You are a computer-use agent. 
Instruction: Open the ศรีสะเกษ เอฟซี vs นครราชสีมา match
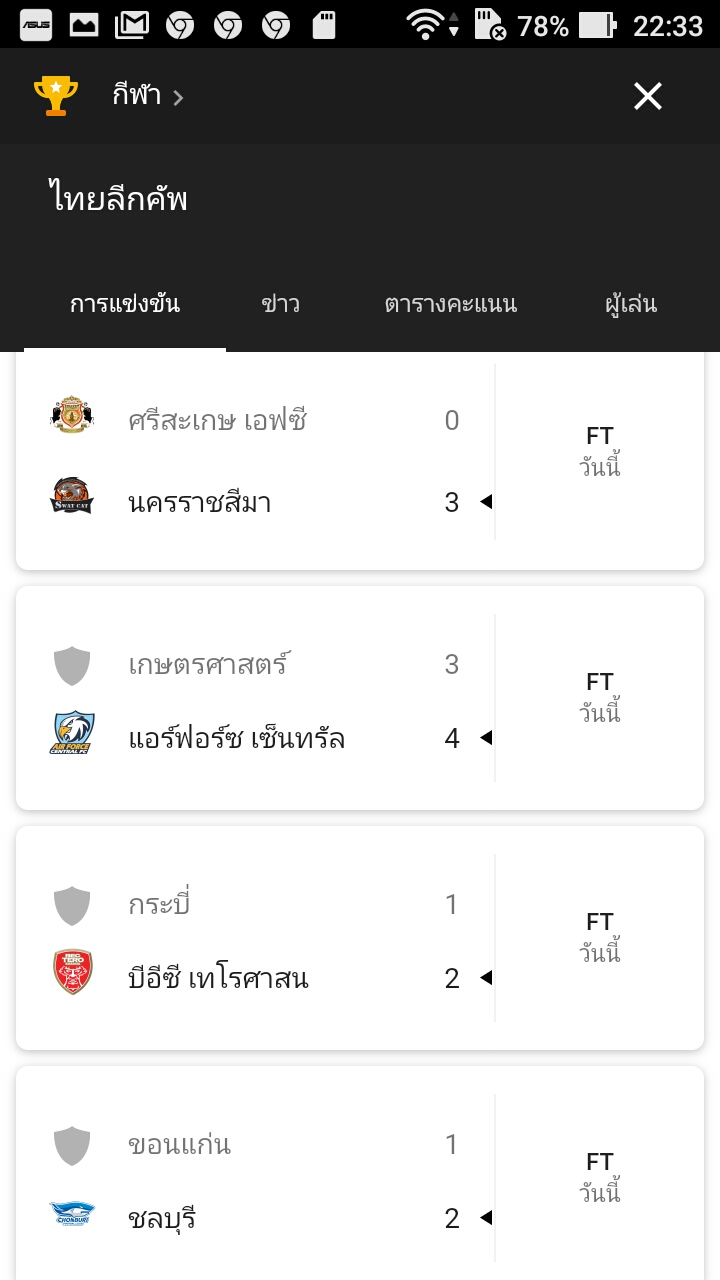point(360,462)
